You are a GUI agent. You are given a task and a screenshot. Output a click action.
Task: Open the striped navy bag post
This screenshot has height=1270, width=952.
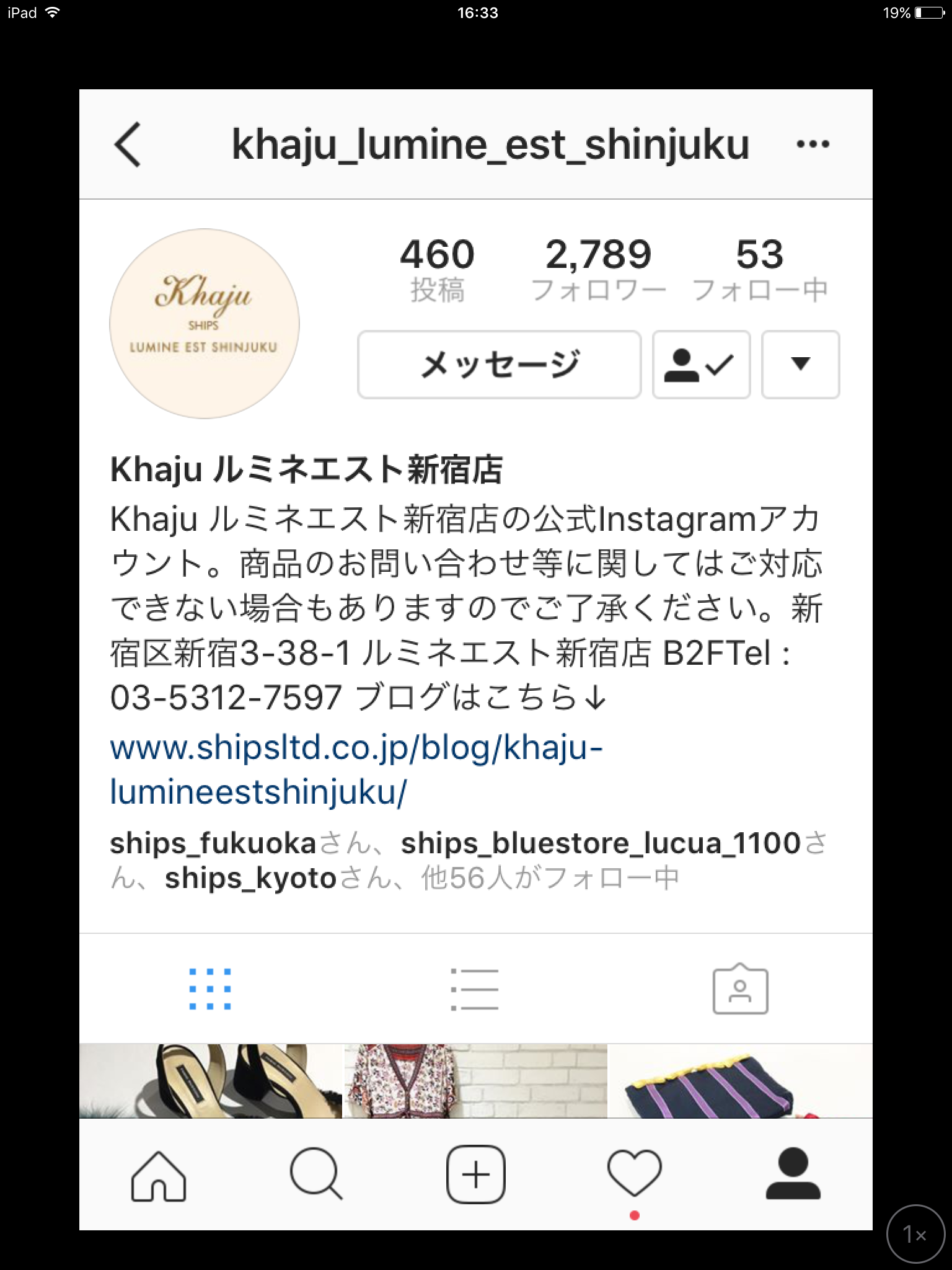[x=740, y=1081]
